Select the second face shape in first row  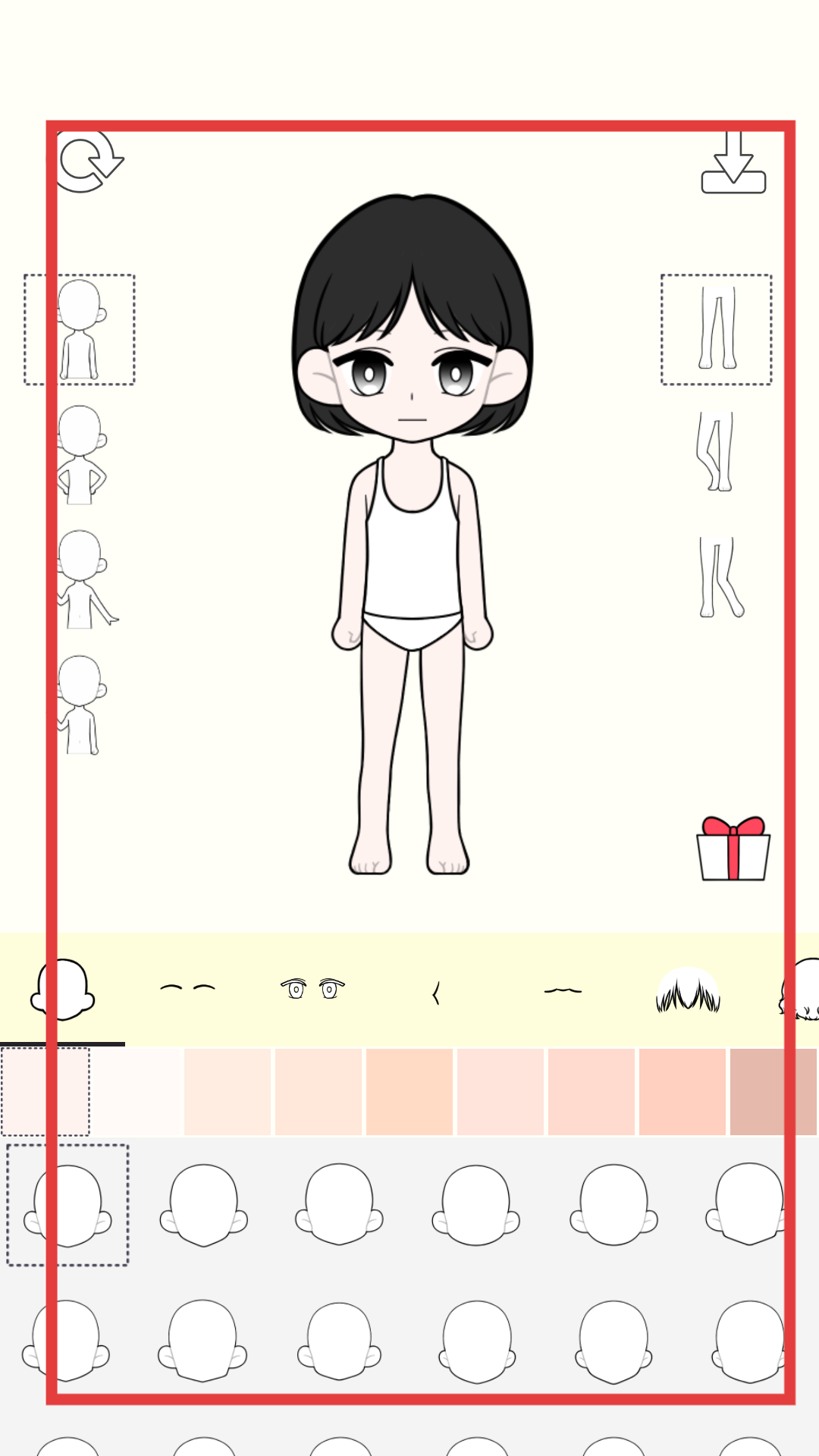tap(203, 1205)
